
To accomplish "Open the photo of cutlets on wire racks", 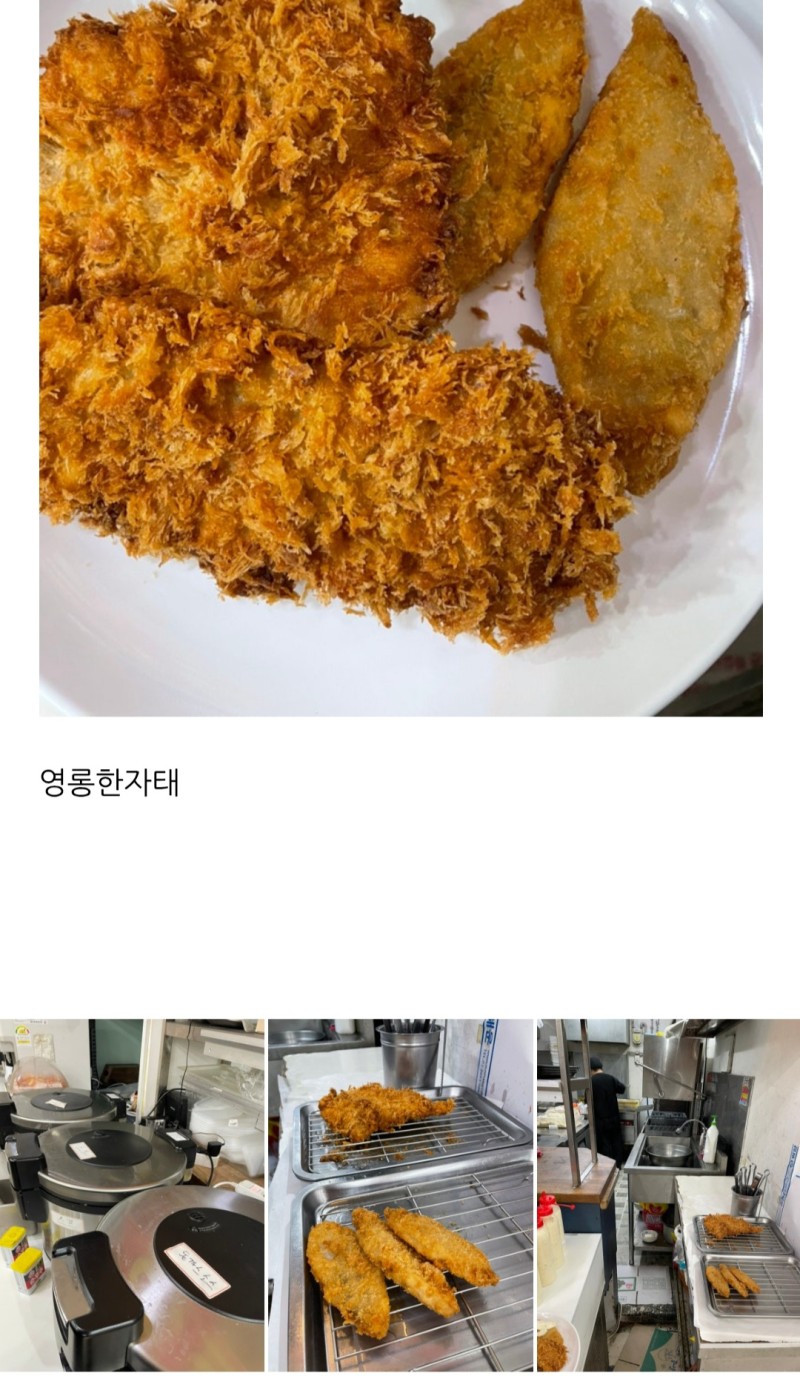I will [401, 1195].
